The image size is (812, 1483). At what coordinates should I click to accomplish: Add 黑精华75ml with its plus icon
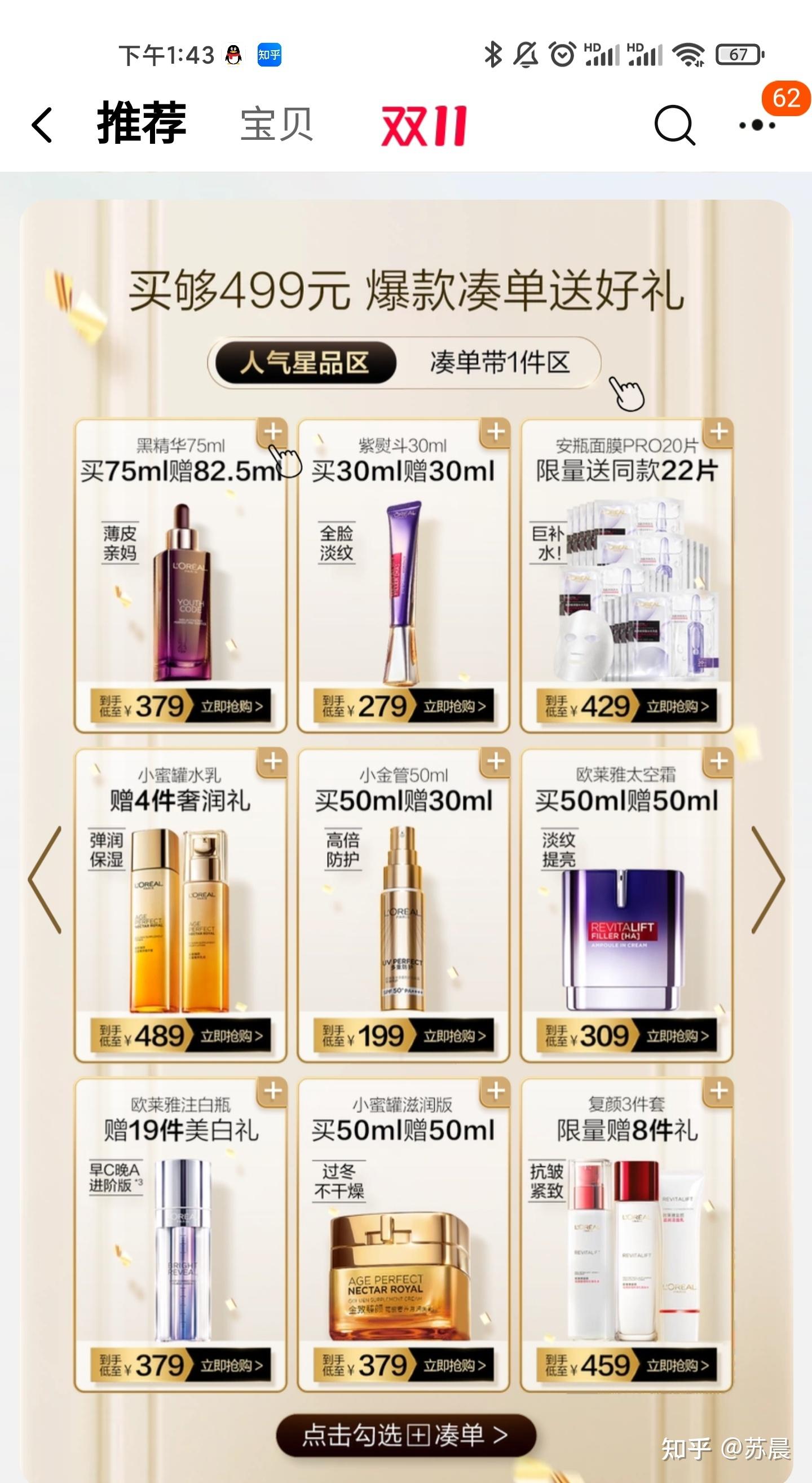(273, 432)
